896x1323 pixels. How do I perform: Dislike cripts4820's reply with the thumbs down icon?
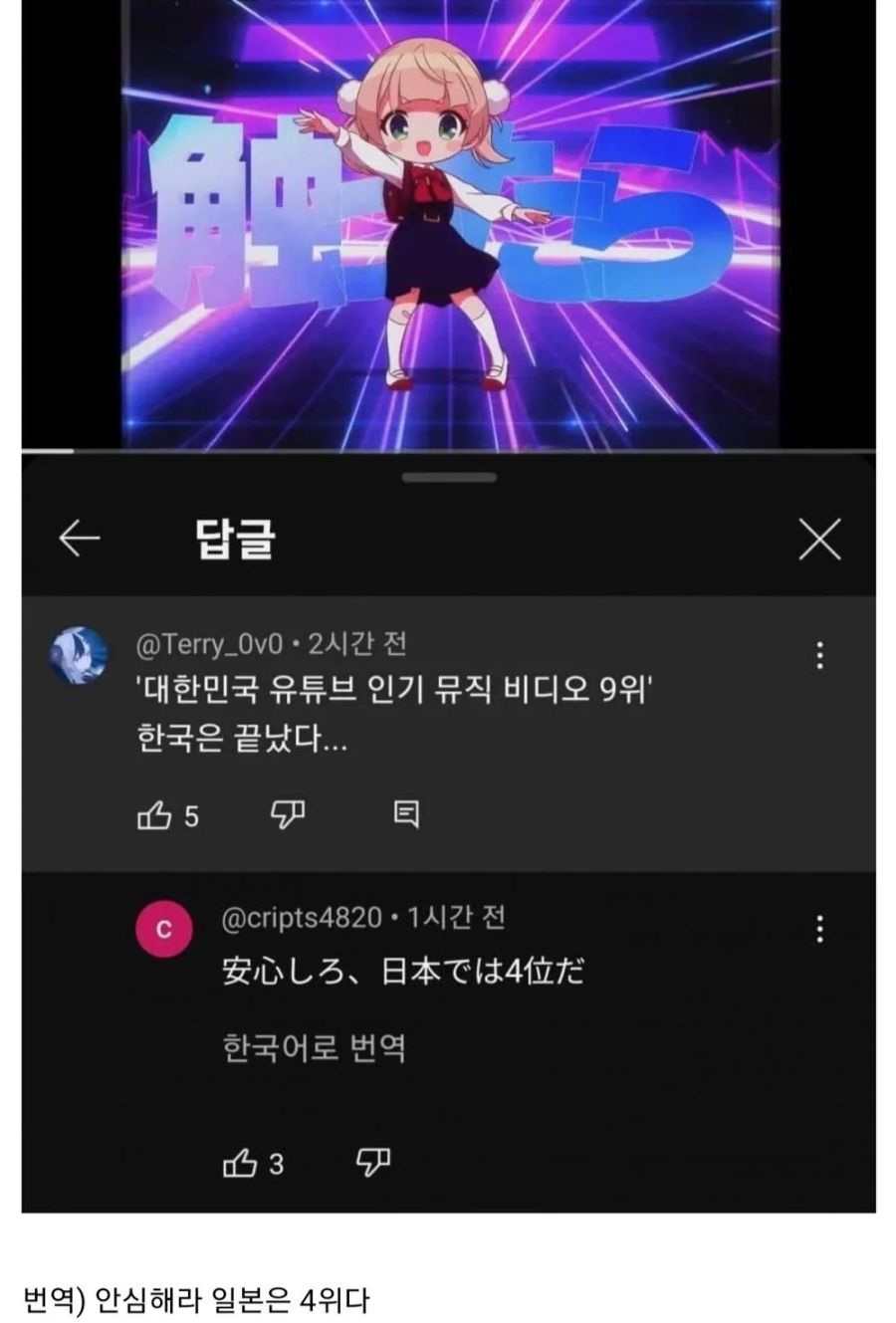370,1162
